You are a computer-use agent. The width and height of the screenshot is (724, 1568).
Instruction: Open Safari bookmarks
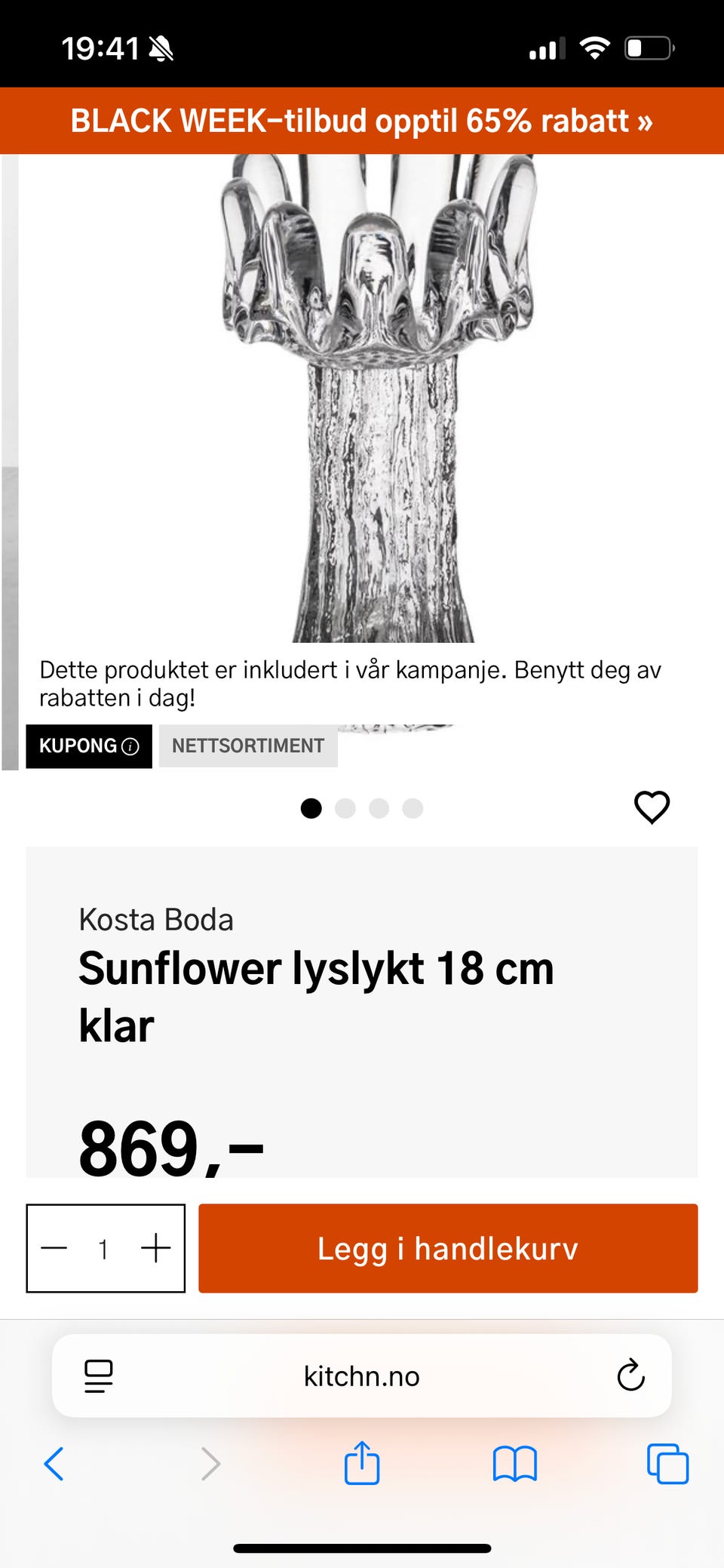click(514, 1464)
